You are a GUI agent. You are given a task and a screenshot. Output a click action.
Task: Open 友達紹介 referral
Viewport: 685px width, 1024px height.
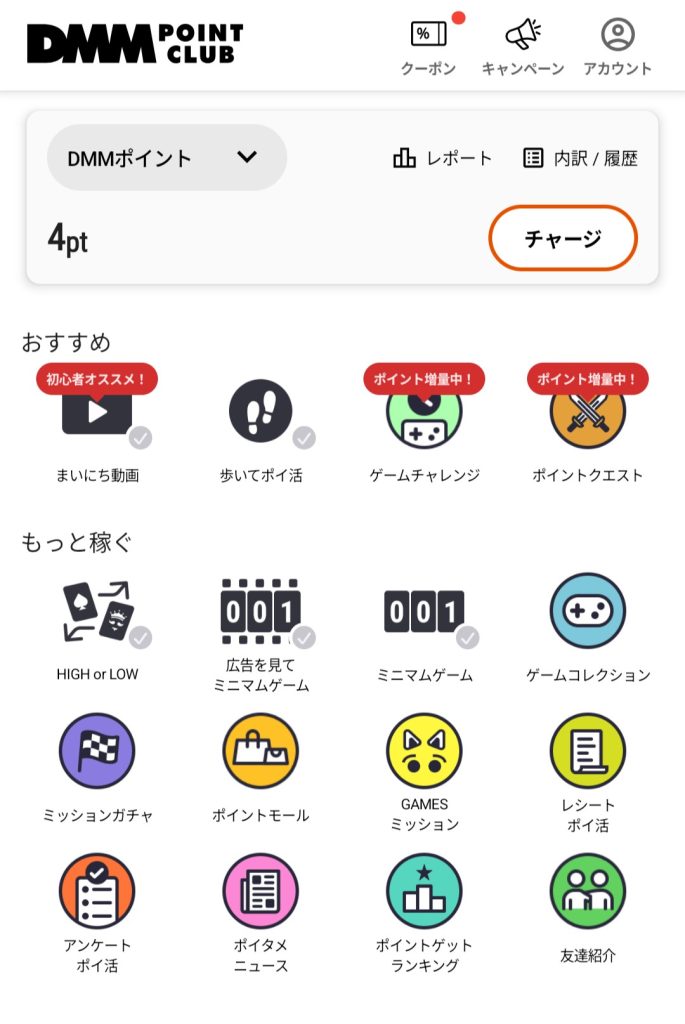coord(587,898)
